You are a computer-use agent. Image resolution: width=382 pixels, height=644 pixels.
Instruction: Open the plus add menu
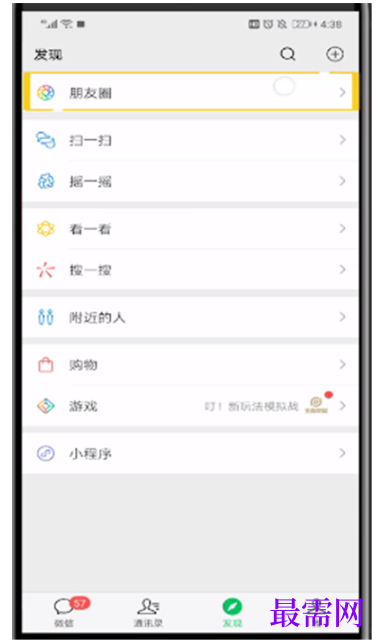click(x=335, y=54)
